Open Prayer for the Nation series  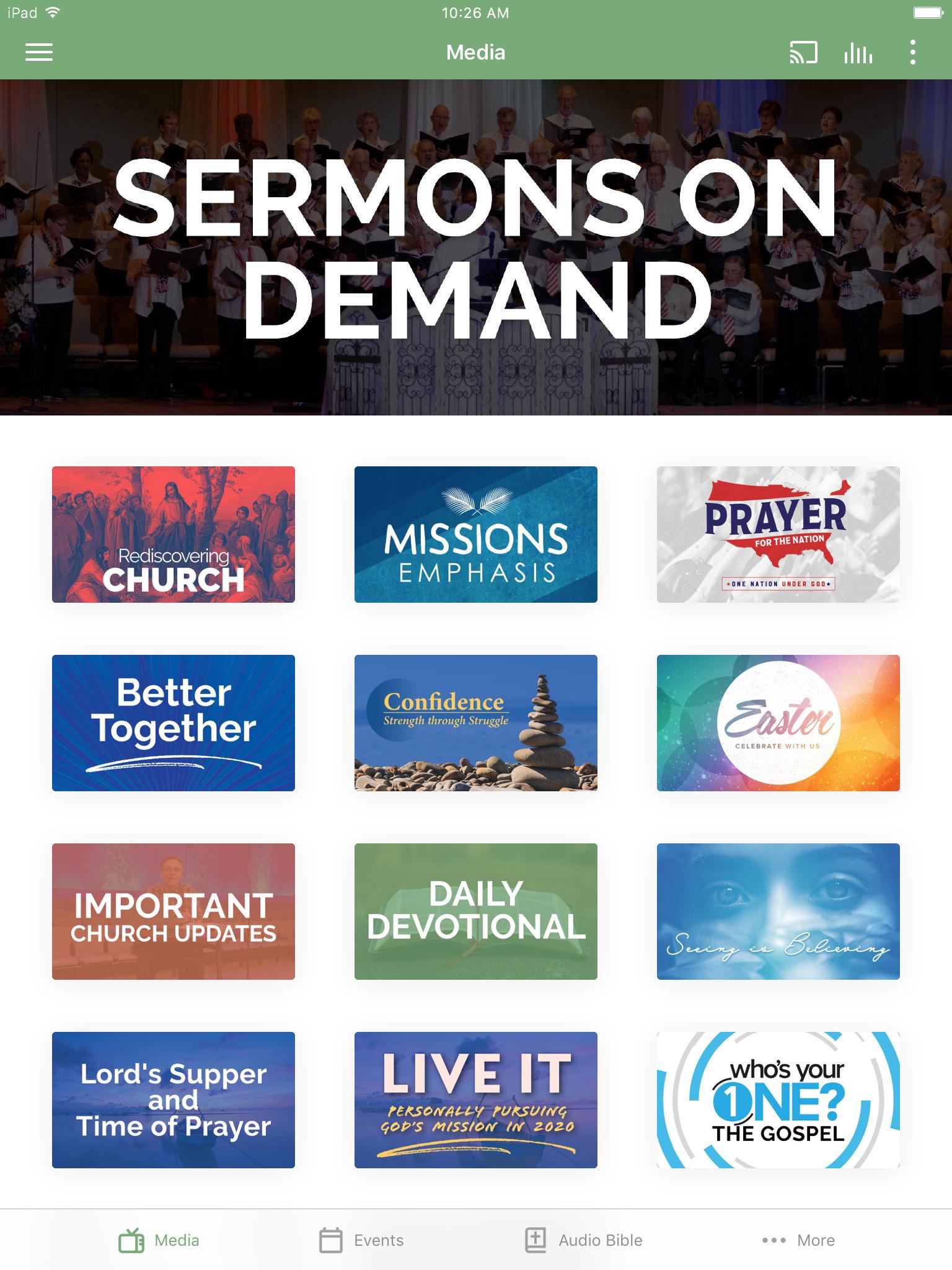pos(778,534)
